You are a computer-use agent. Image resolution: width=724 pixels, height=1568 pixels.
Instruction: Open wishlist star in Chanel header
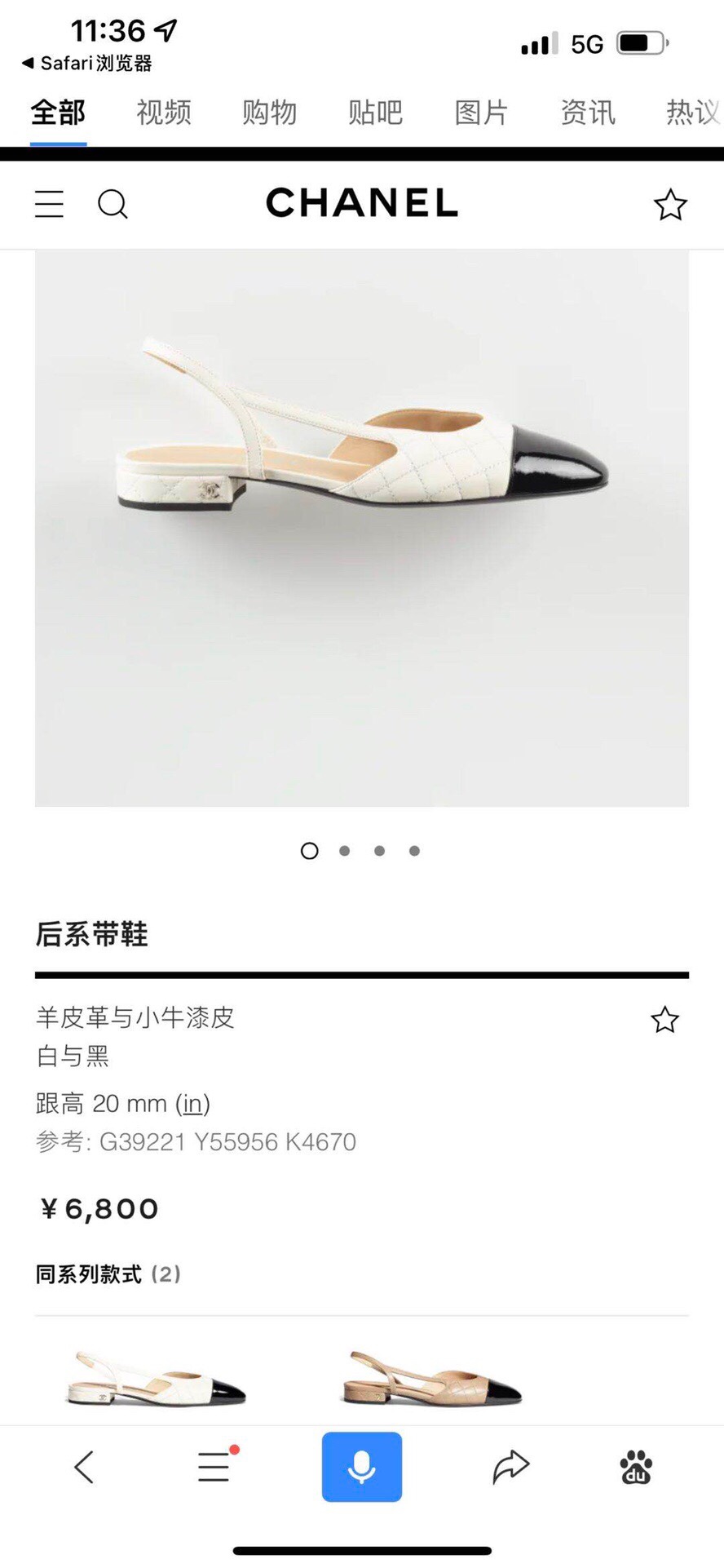coord(670,205)
